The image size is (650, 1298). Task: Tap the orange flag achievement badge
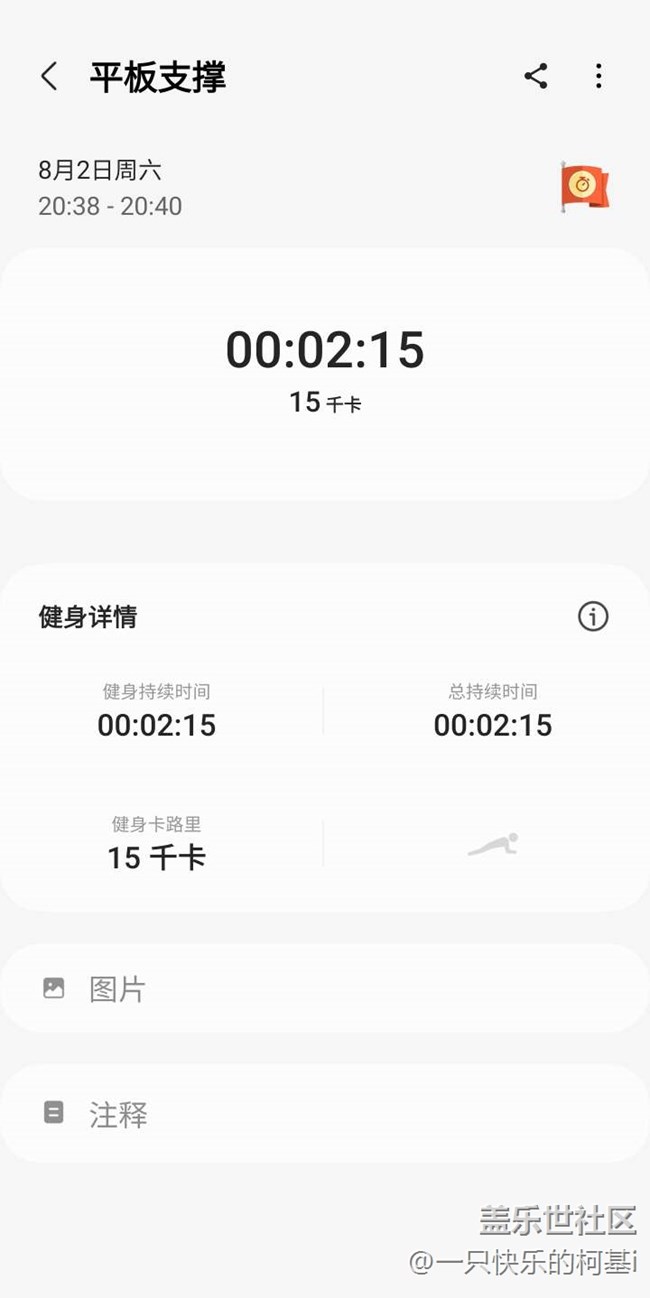[x=584, y=186]
